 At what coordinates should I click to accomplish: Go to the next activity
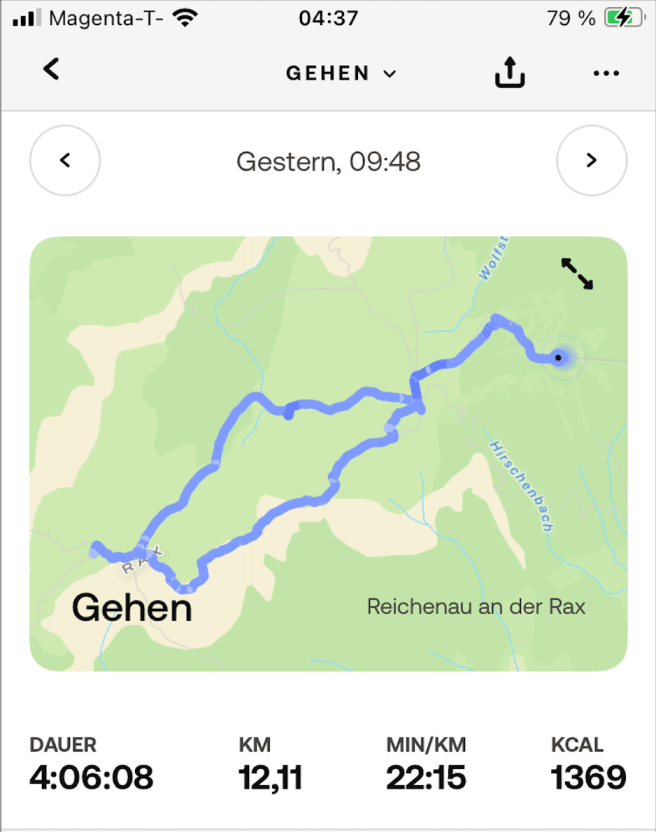pyautogui.click(x=591, y=160)
